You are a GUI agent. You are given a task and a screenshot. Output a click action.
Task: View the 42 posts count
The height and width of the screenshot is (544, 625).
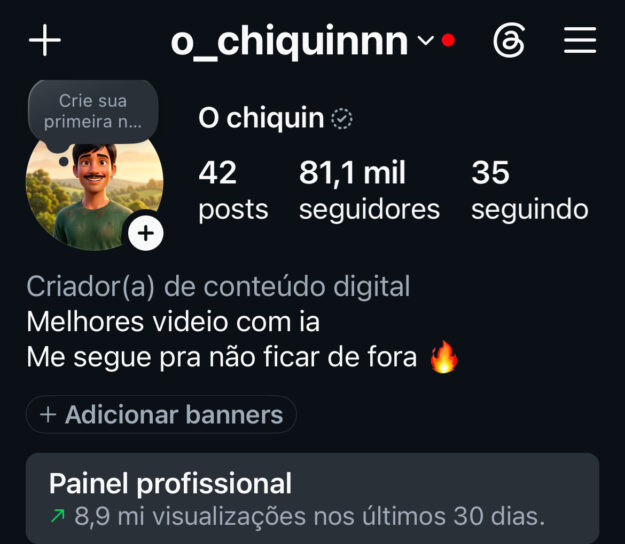coord(233,190)
